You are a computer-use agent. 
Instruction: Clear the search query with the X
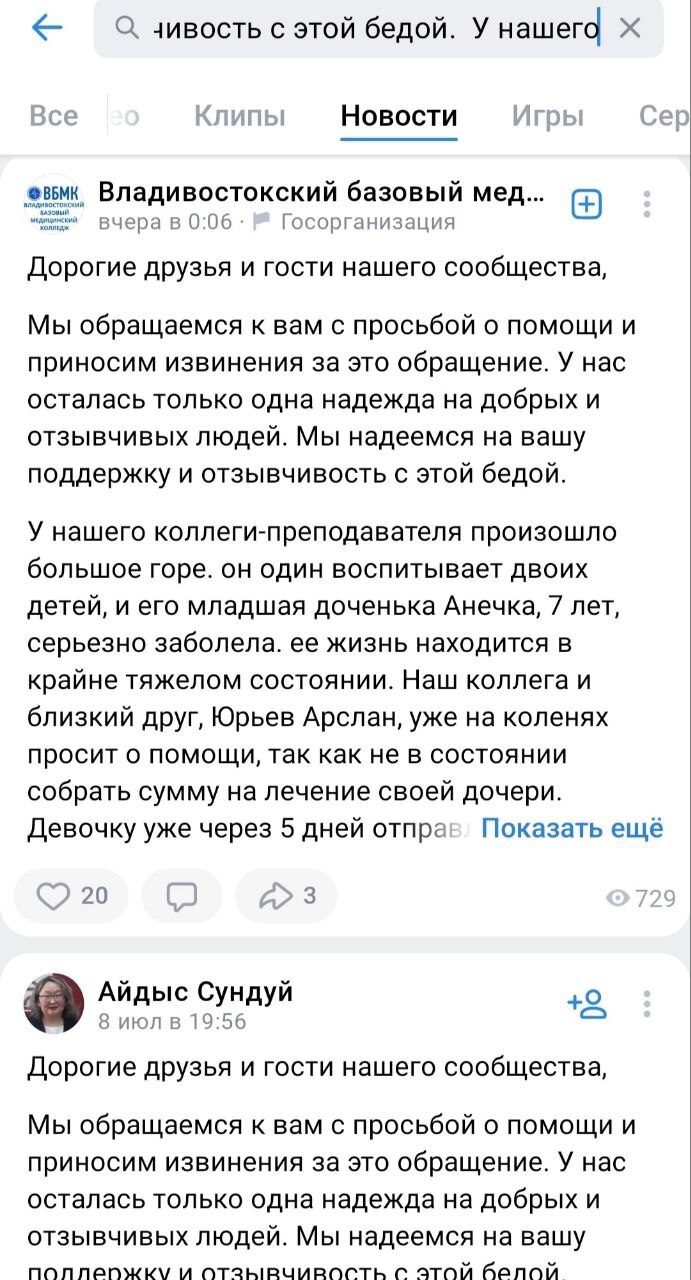(630, 29)
